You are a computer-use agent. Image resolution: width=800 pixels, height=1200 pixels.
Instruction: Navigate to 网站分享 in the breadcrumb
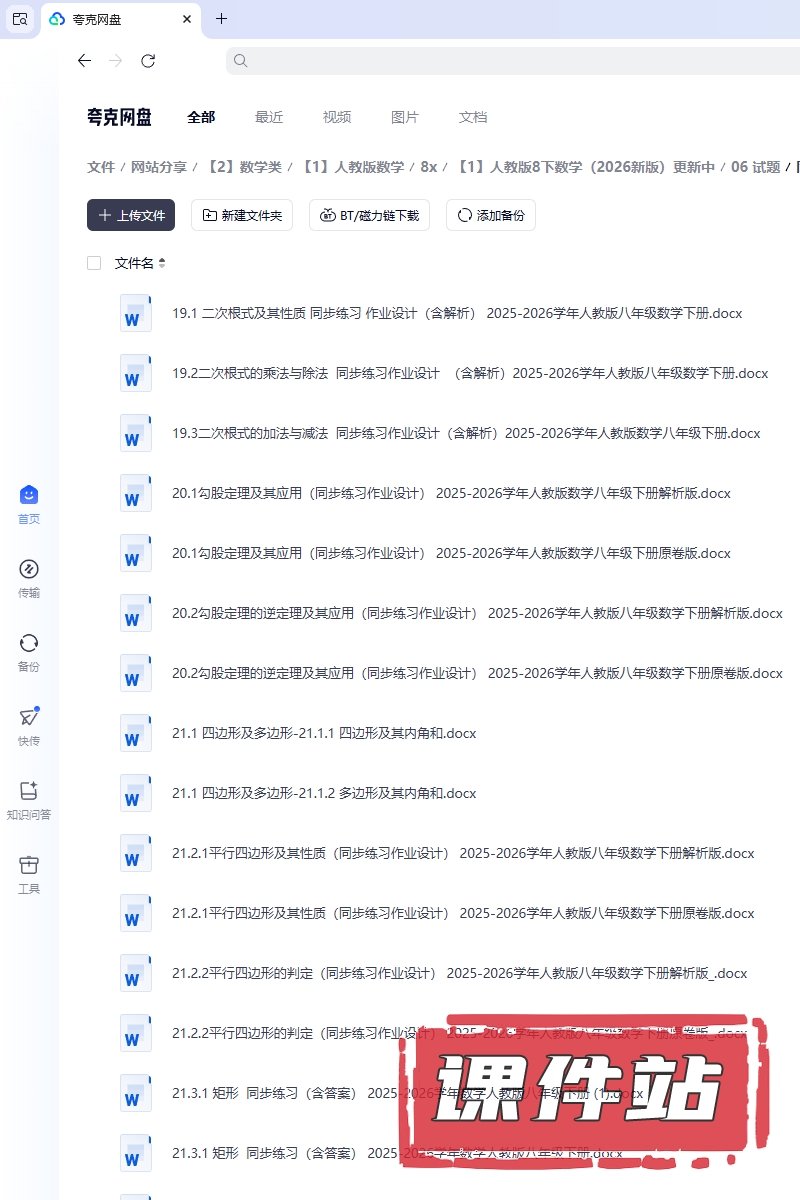tap(159, 167)
